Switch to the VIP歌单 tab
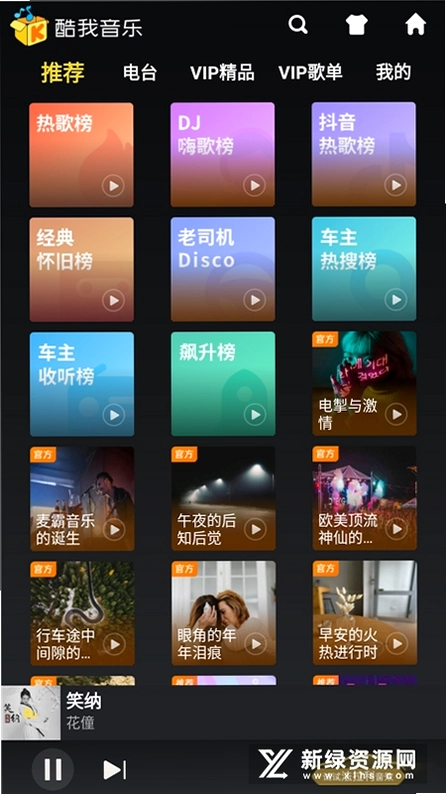The image size is (446, 794). [x=310, y=73]
